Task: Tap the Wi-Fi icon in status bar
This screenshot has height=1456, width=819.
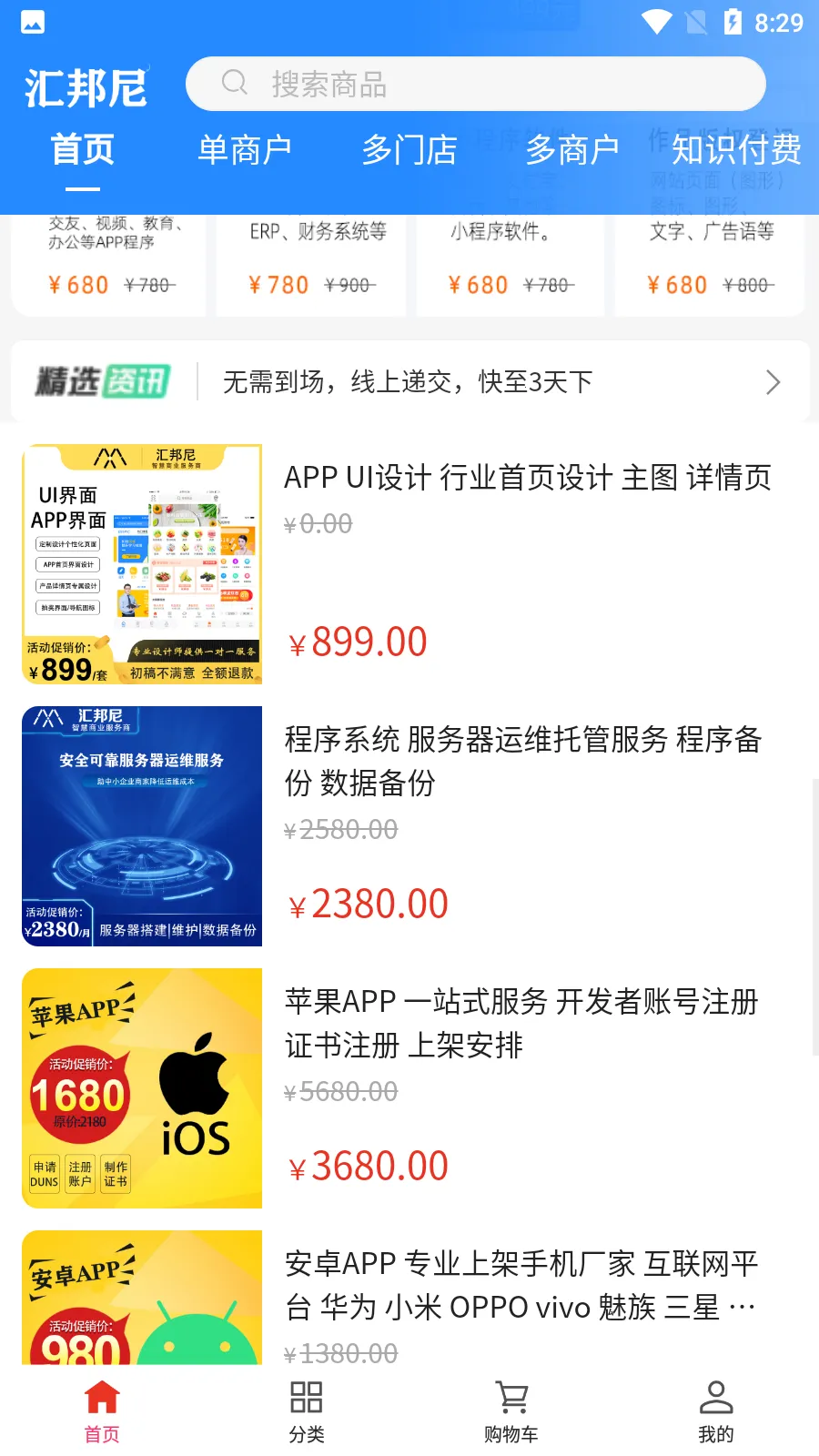Action: pos(654,22)
